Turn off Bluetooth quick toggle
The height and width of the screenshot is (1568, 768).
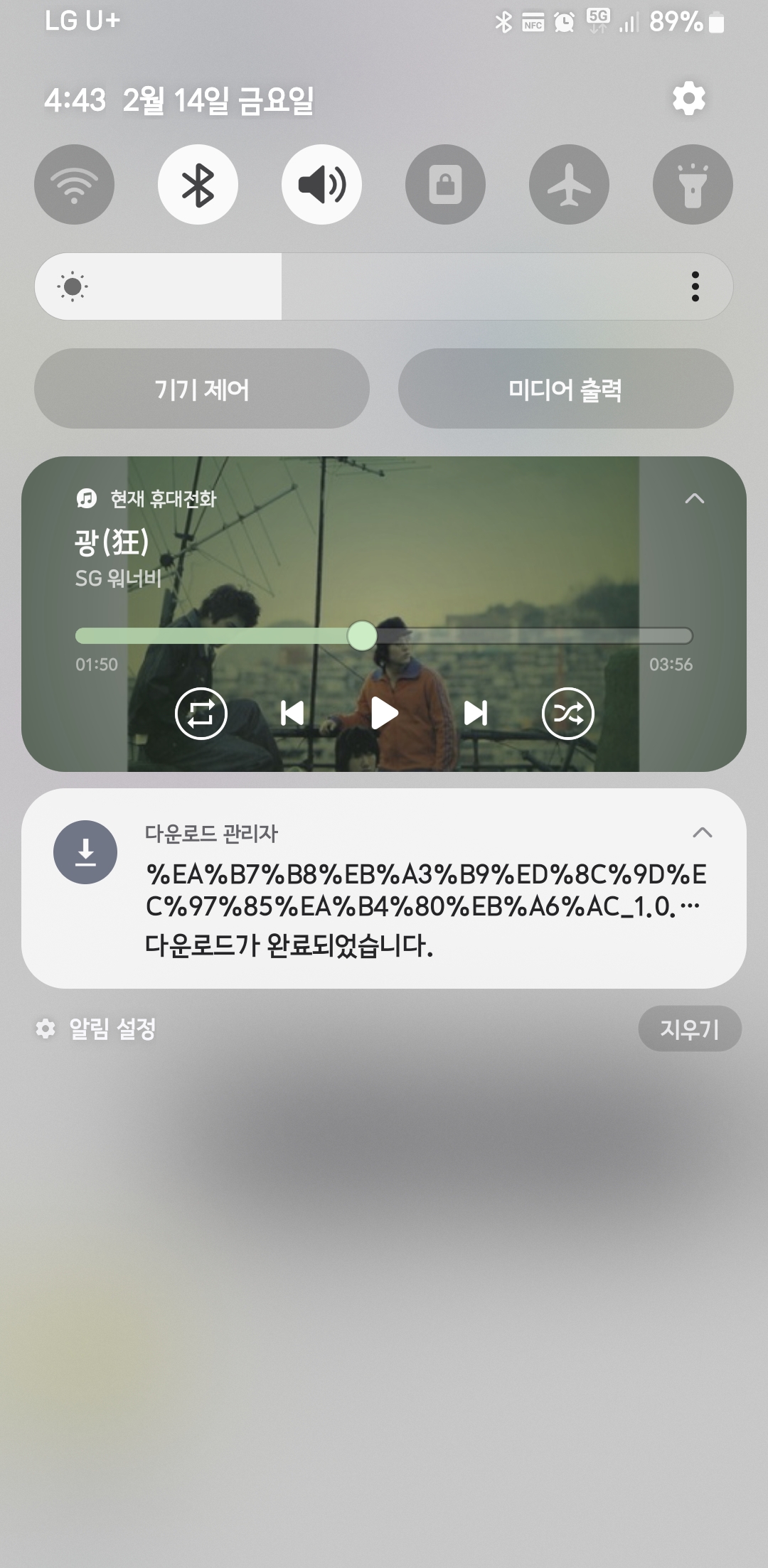[x=198, y=185]
